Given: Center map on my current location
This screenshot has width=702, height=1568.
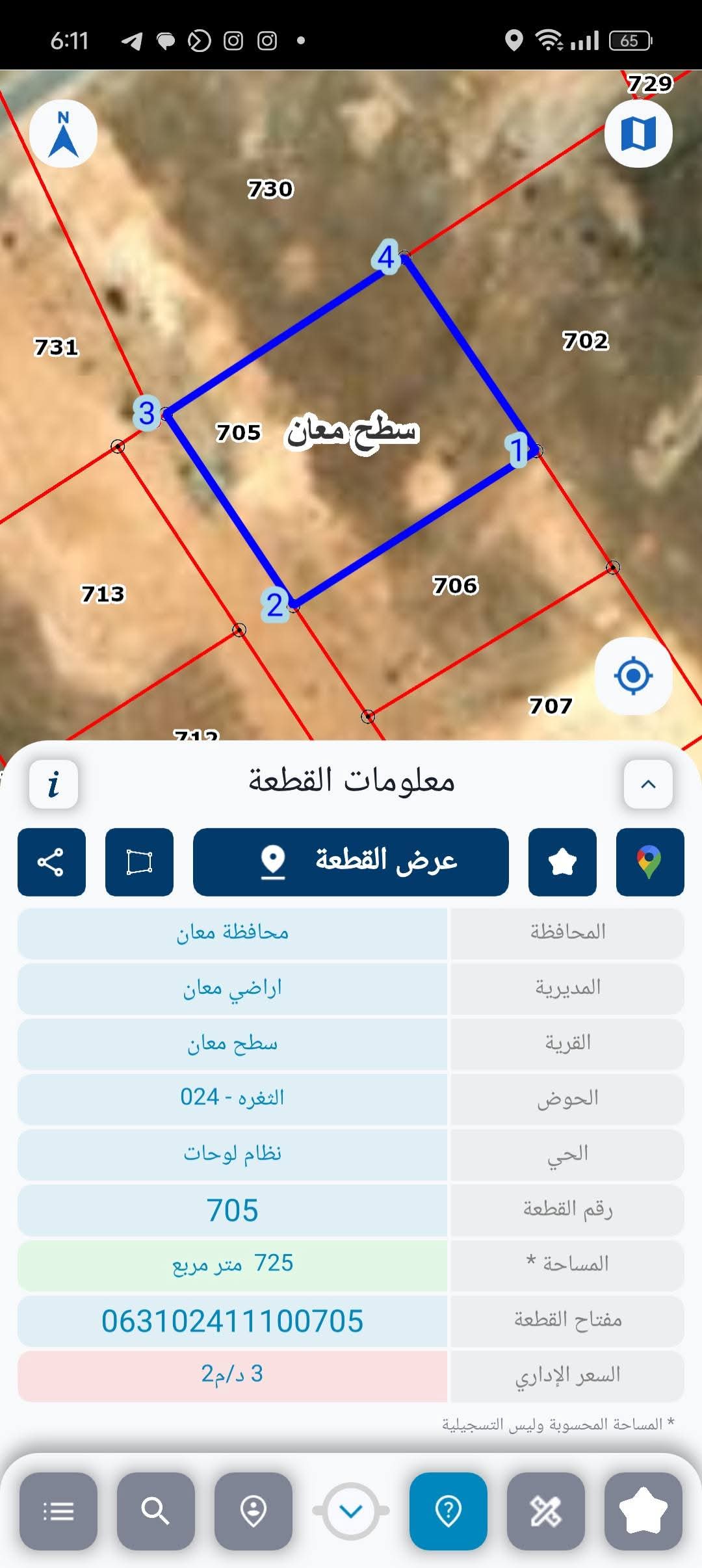Looking at the screenshot, I should [x=633, y=676].
